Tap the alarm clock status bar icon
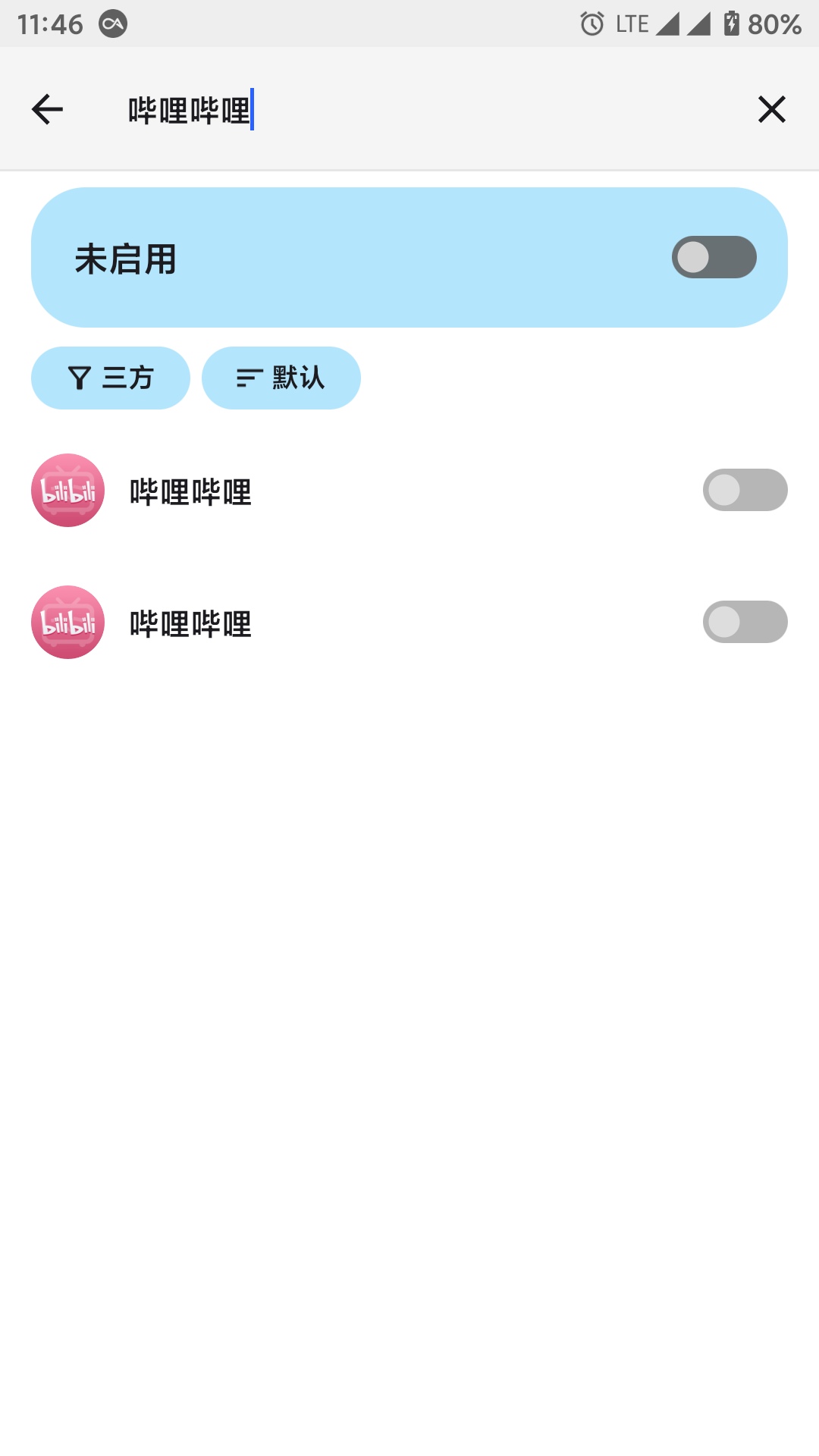Screen dimensions: 819x1456 pyautogui.click(x=591, y=22)
